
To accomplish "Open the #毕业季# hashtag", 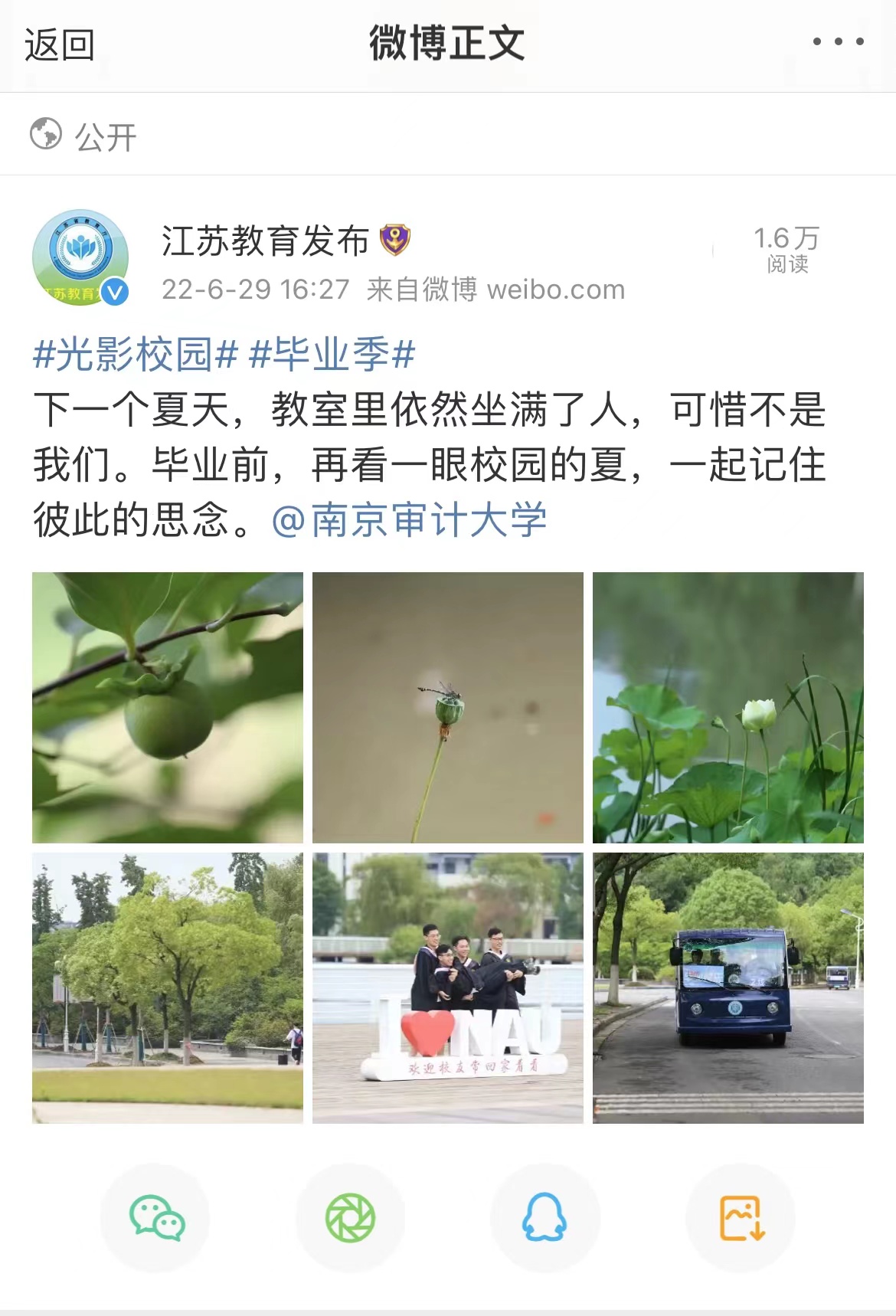I will click(332, 355).
